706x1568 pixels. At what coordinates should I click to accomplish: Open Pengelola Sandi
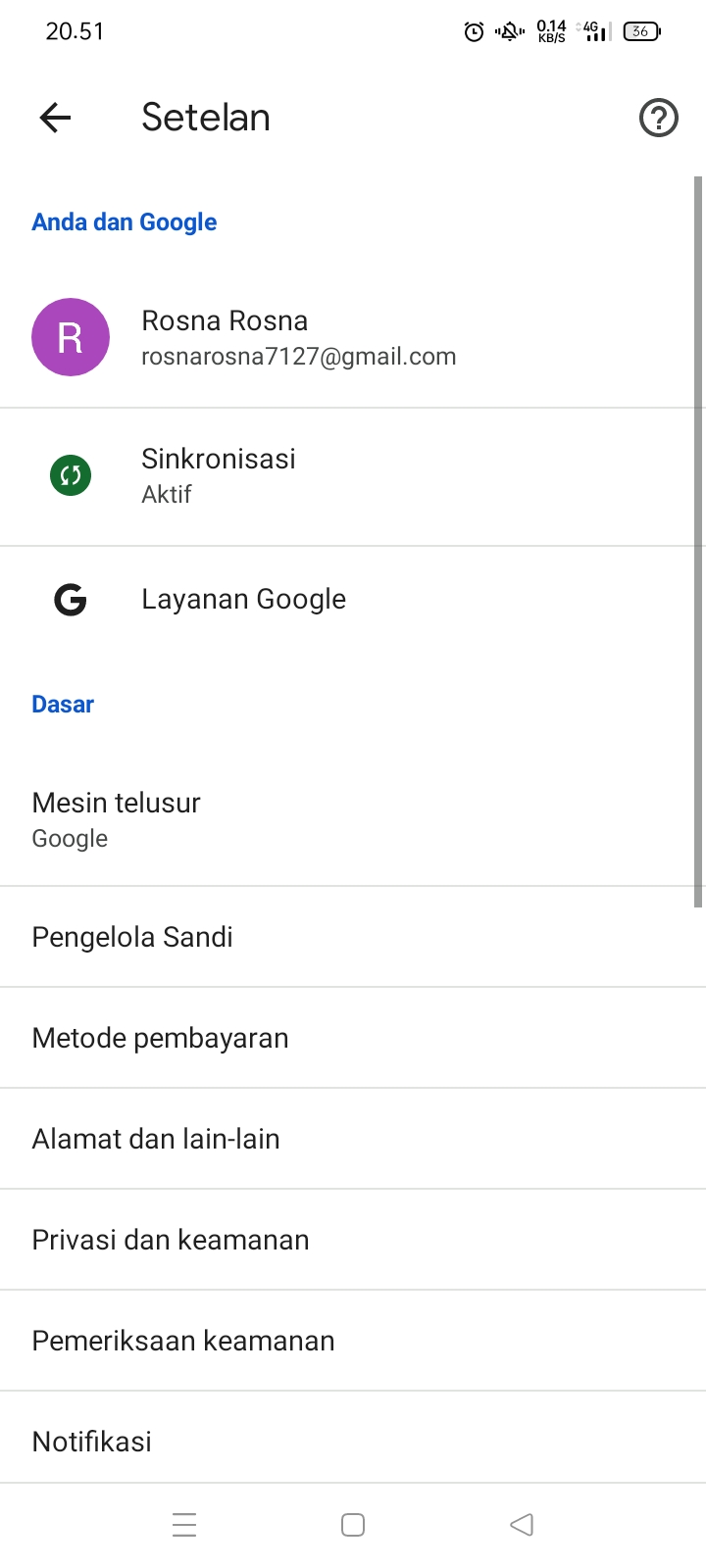point(353,937)
